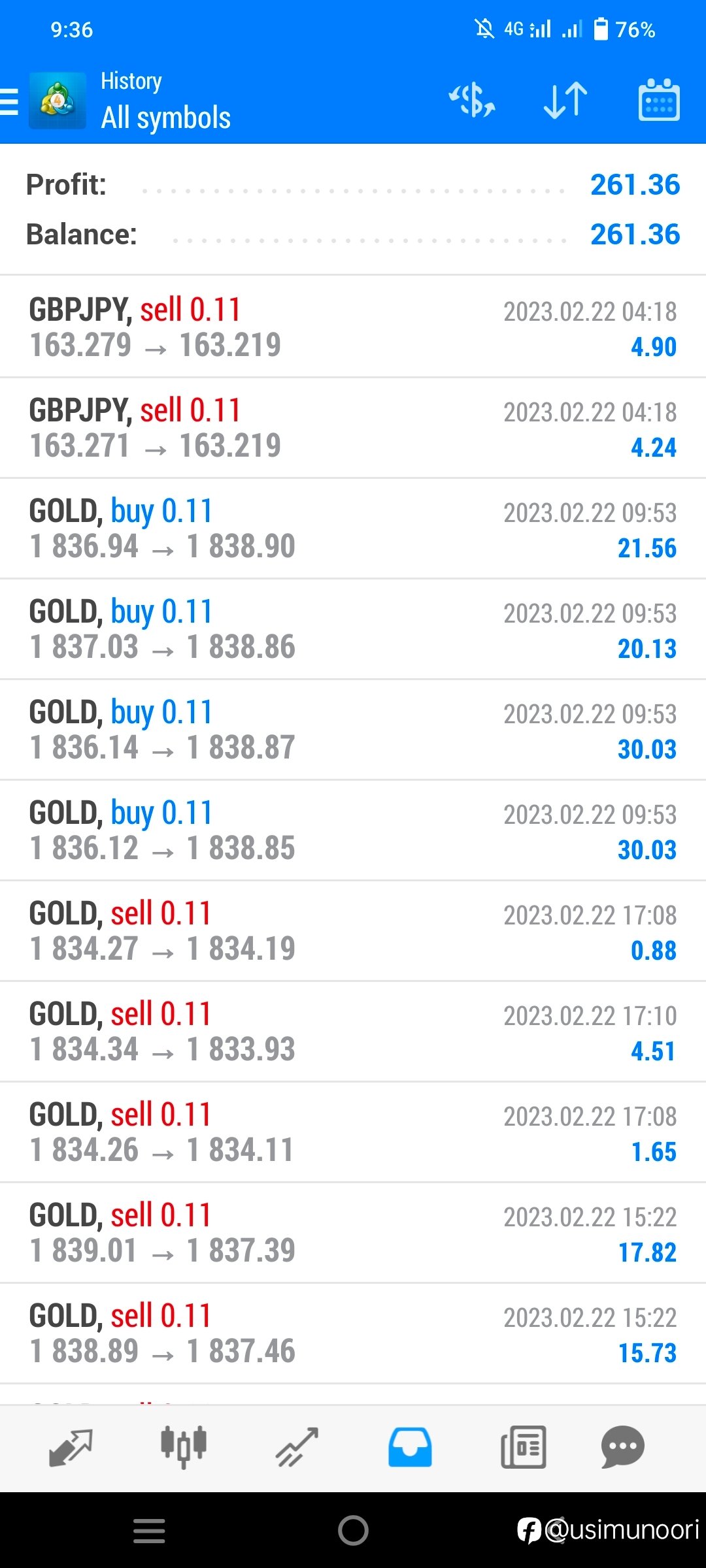The image size is (706, 1568).
Task: Open recent apps from navigation bar
Action: (149, 1531)
